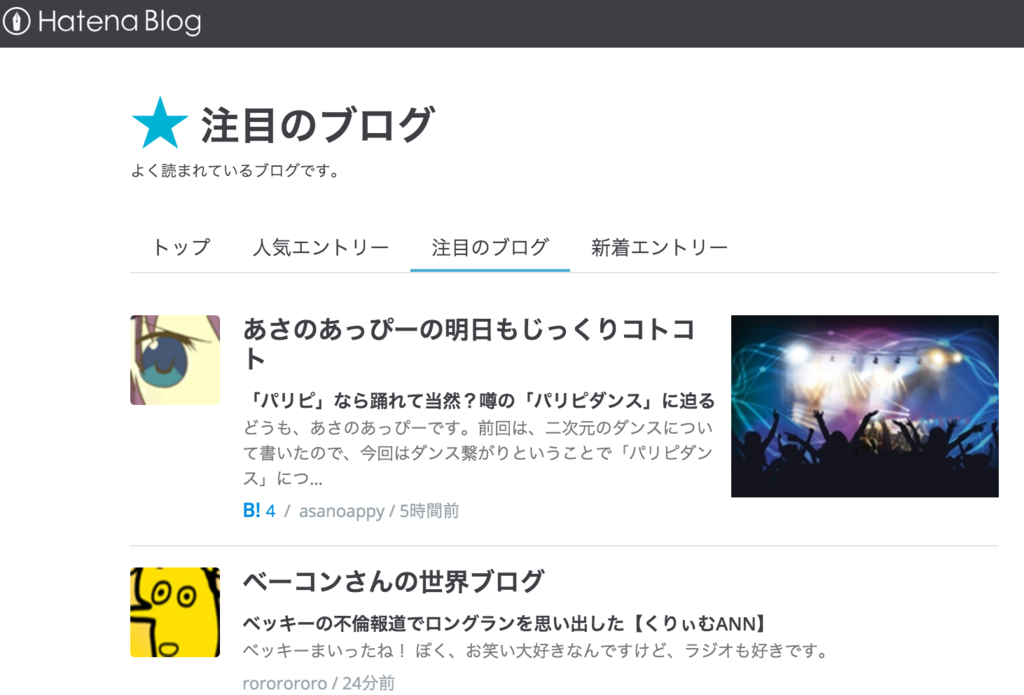Image resolution: width=1024 pixels, height=695 pixels.
Task: Open author asanoappy's profile
Action: (341, 511)
